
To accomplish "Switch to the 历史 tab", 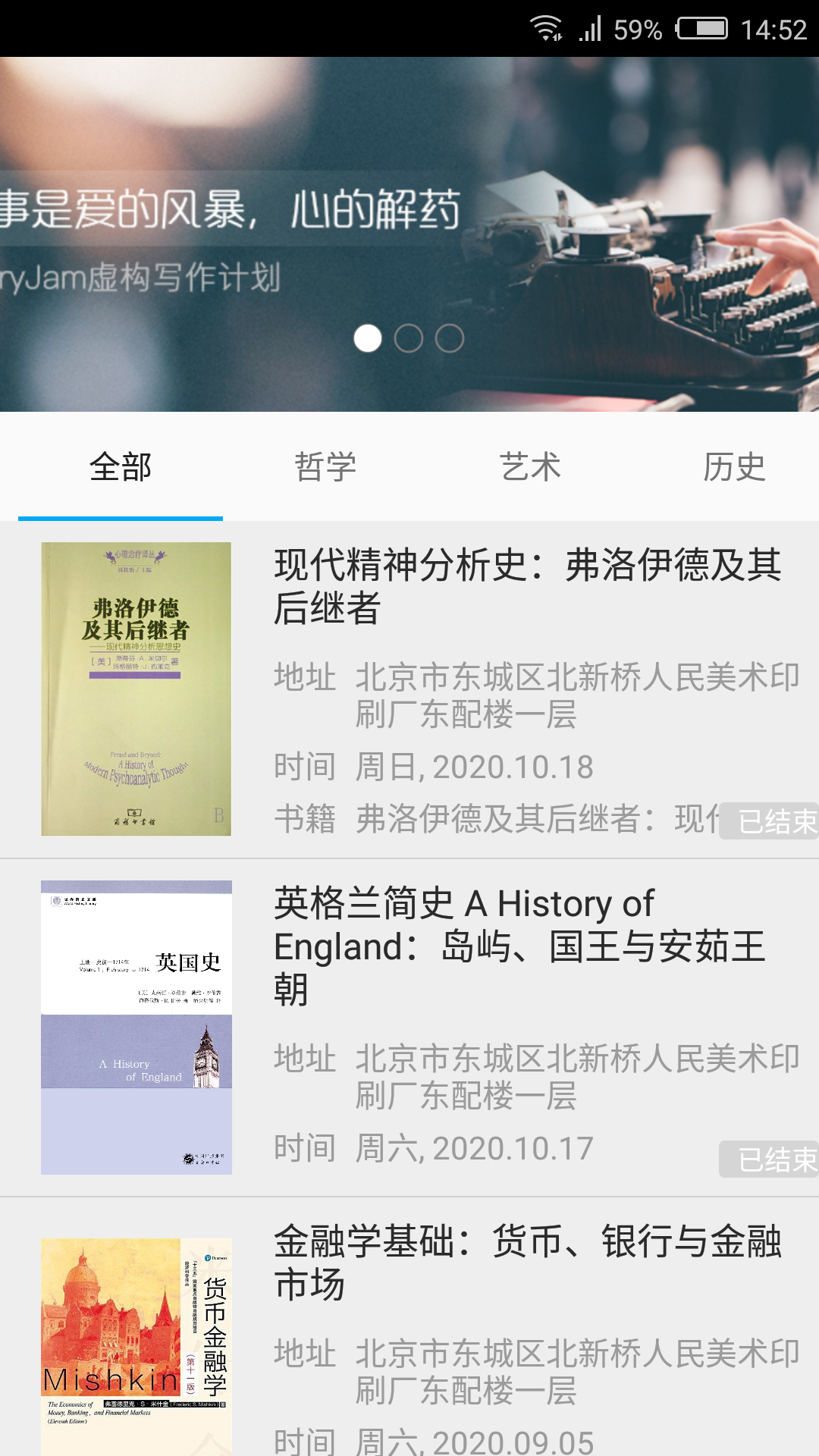I will 734,467.
